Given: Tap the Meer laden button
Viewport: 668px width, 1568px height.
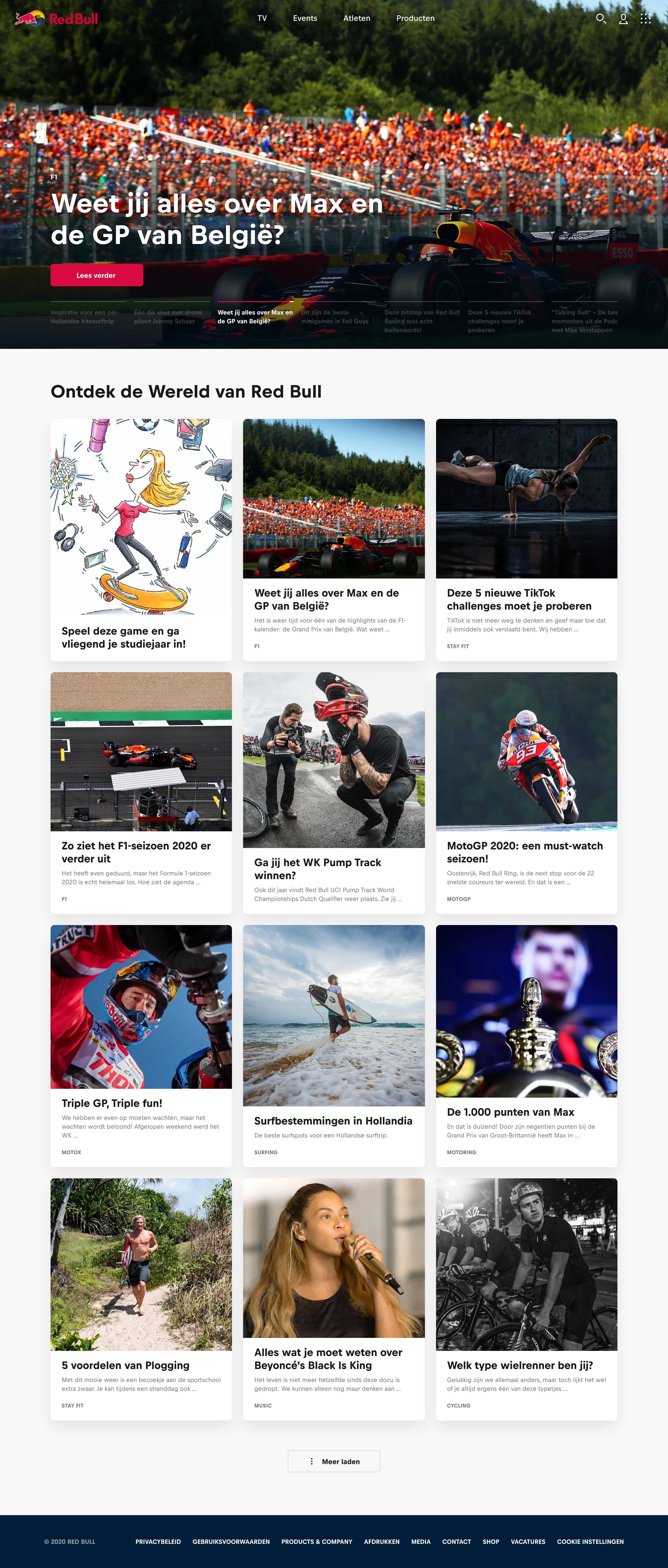Looking at the screenshot, I should point(334,1461).
